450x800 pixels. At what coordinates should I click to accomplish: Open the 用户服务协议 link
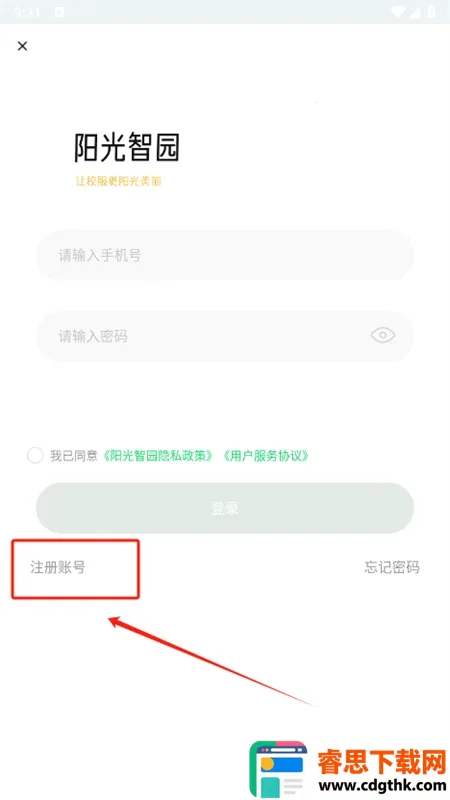[266, 456]
